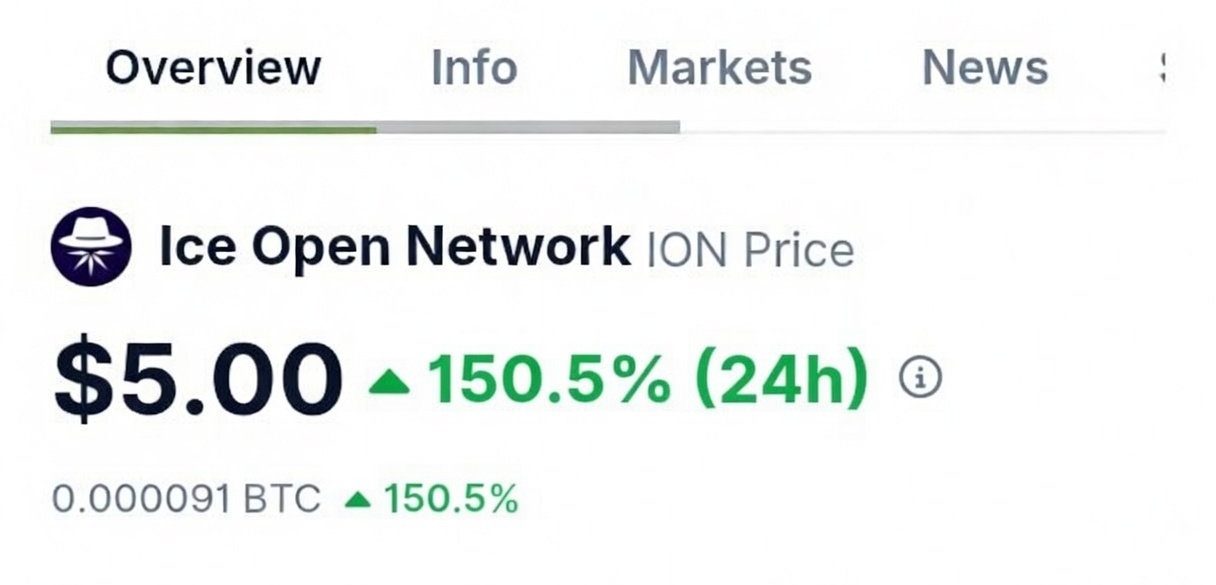
Task: Go to the News tab
Action: tap(984, 69)
